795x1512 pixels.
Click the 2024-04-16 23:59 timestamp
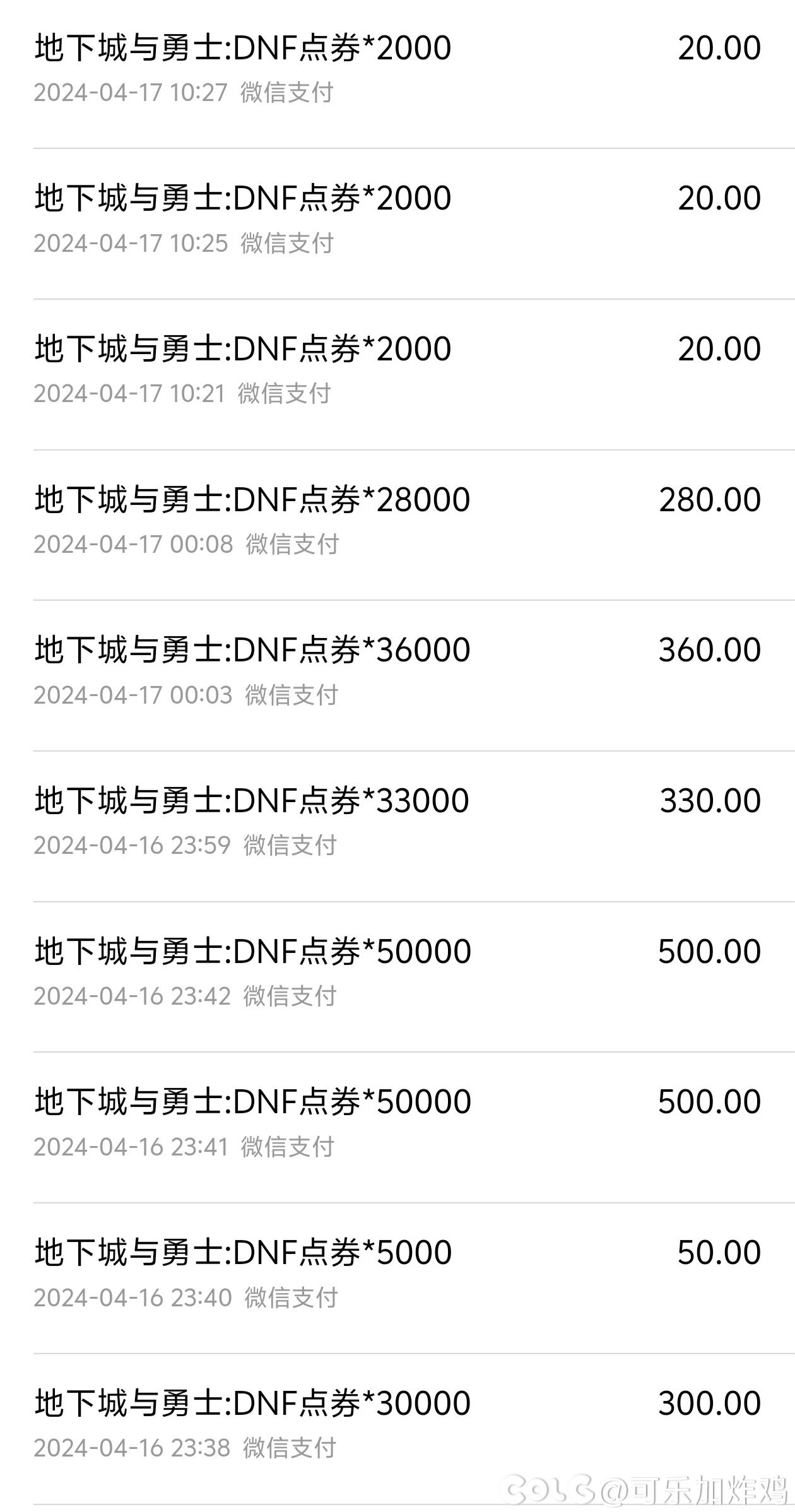pyautogui.click(x=132, y=845)
